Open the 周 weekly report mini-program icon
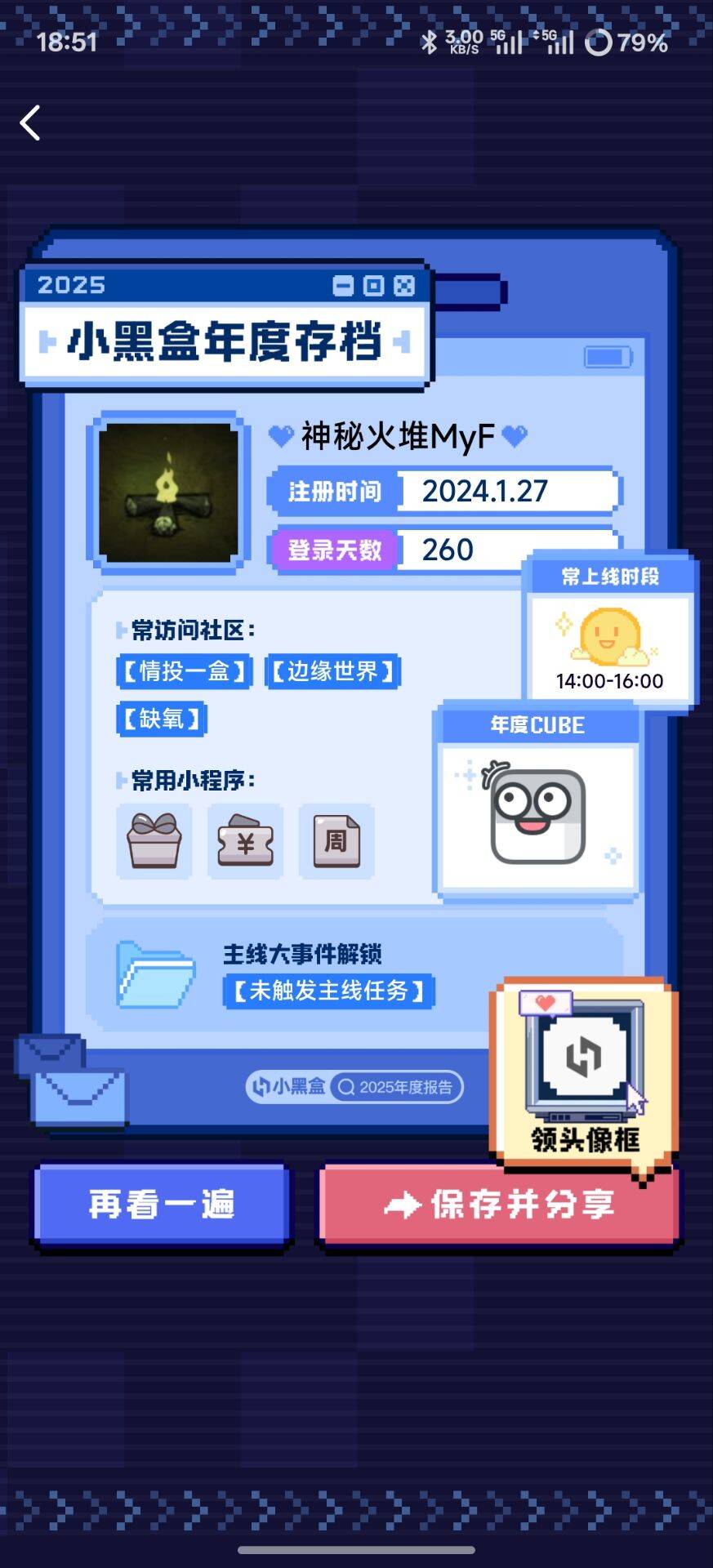The width and height of the screenshot is (713, 1568). pos(336,842)
